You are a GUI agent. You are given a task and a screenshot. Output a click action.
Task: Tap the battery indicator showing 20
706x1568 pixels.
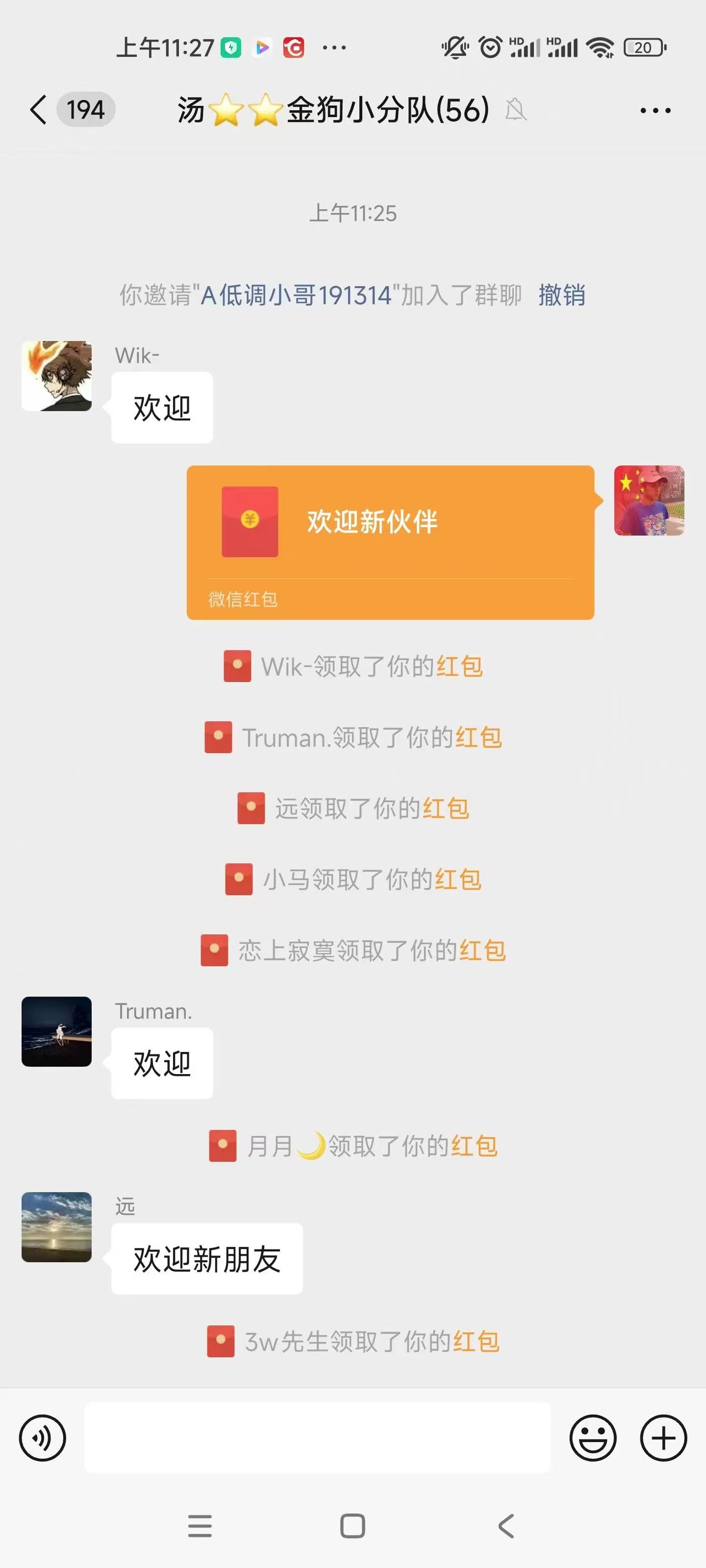tap(644, 46)
